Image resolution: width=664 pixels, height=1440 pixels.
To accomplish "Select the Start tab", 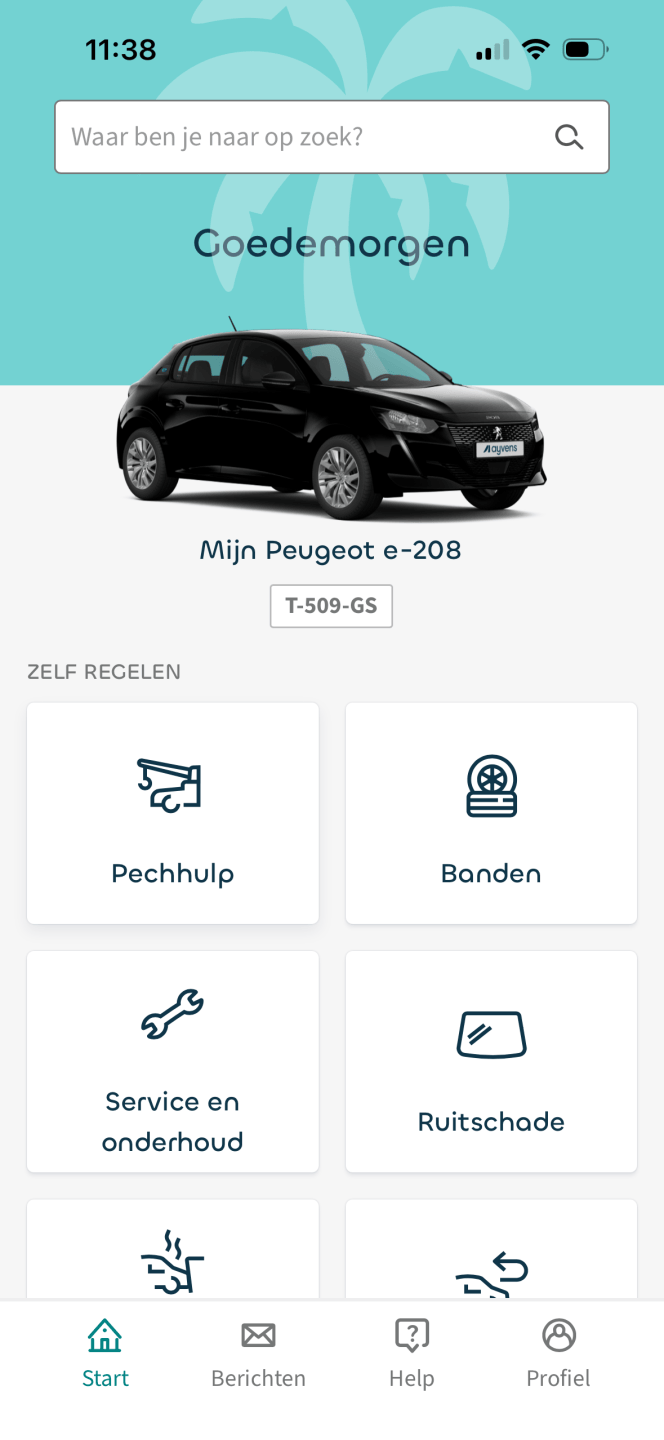I will 105,1354.
